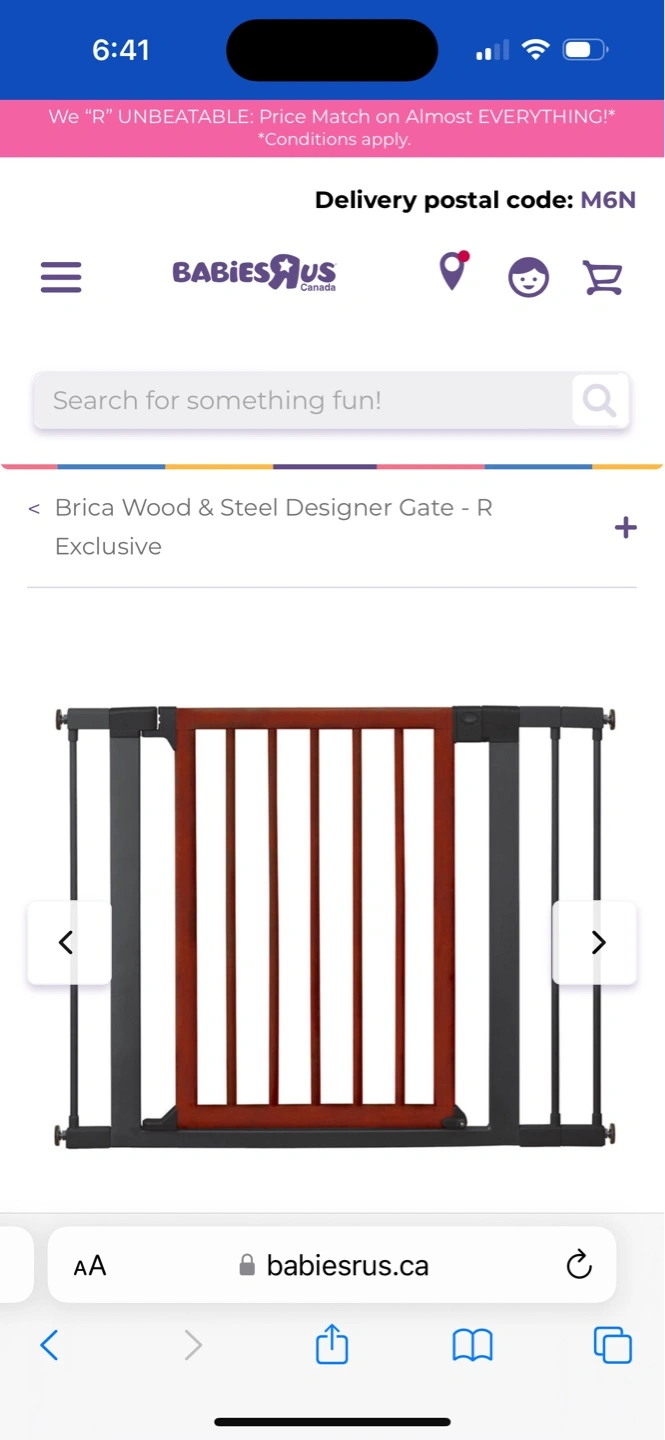Go back to the previous page in Safari

49,1345
